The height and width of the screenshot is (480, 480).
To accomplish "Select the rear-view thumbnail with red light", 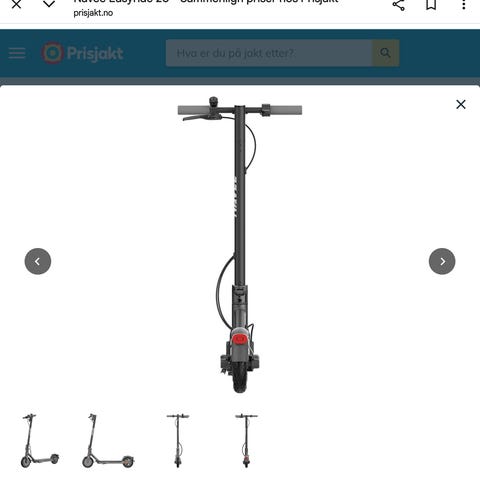I will [246, 440].
